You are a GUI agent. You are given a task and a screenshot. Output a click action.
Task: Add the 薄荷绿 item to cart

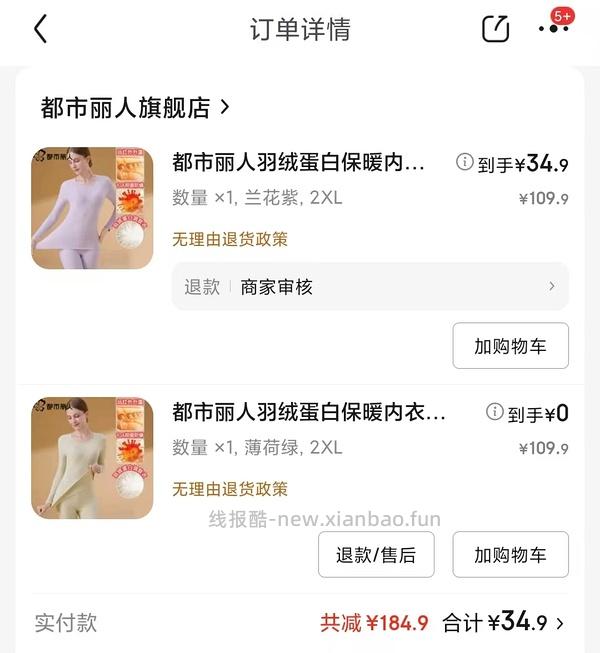coord(510,555)
